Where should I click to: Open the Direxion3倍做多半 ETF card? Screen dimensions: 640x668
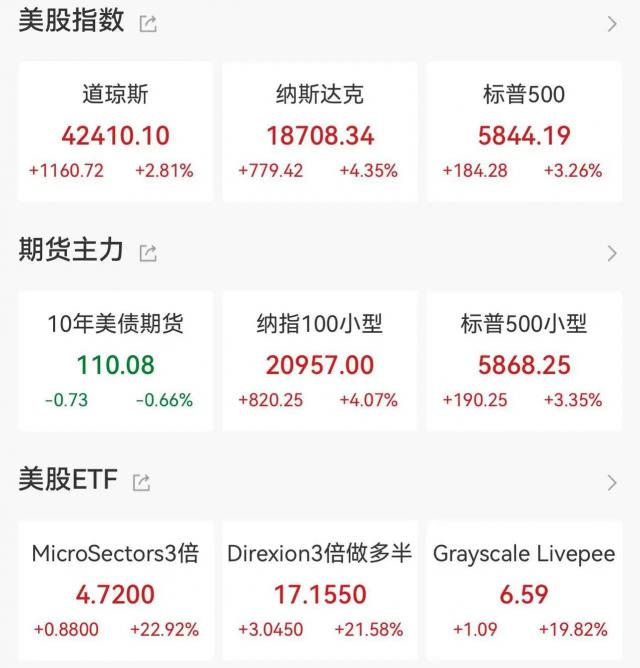(319, 591)
